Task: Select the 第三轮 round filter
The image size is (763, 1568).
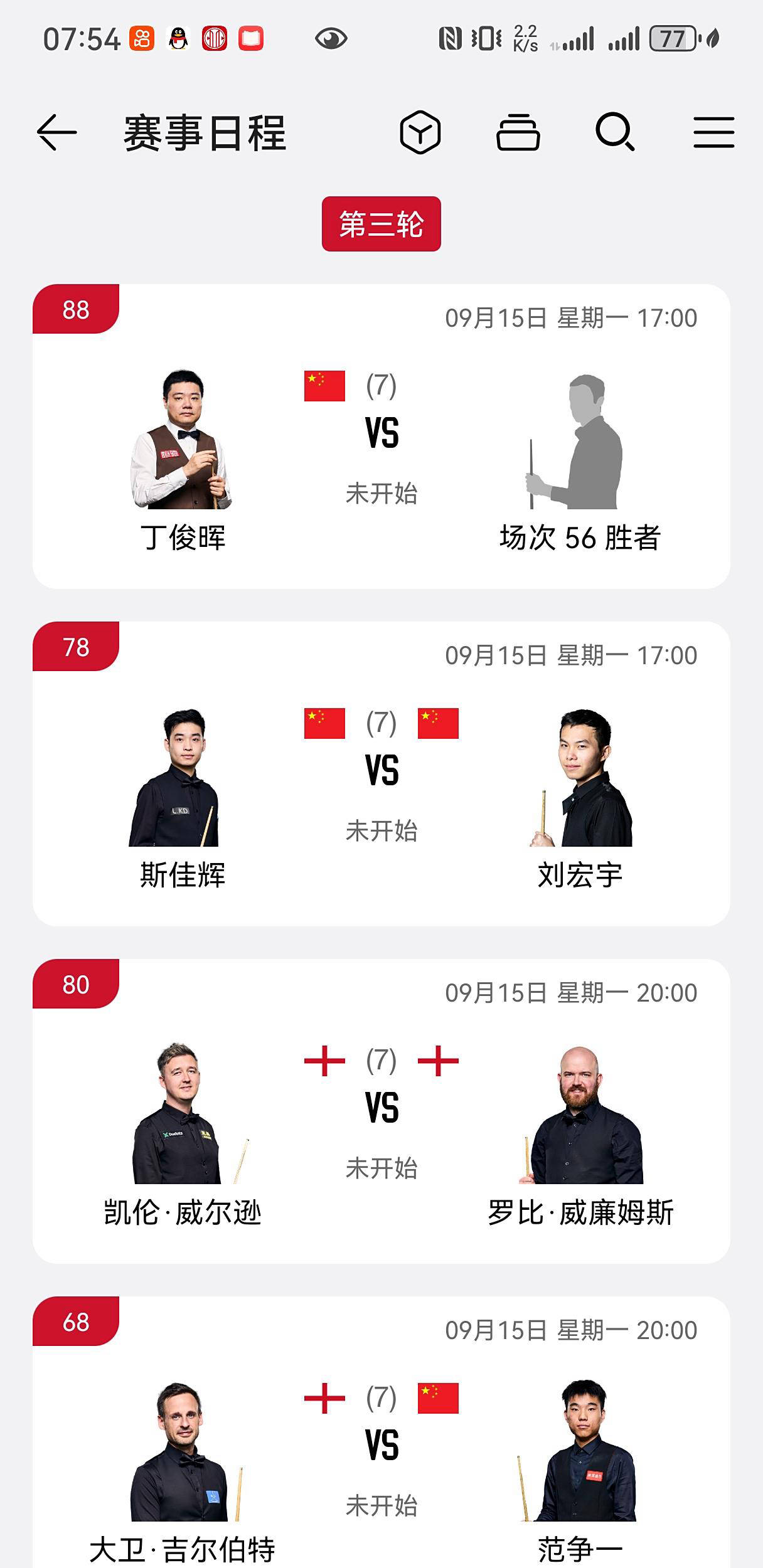Action: 381,225
